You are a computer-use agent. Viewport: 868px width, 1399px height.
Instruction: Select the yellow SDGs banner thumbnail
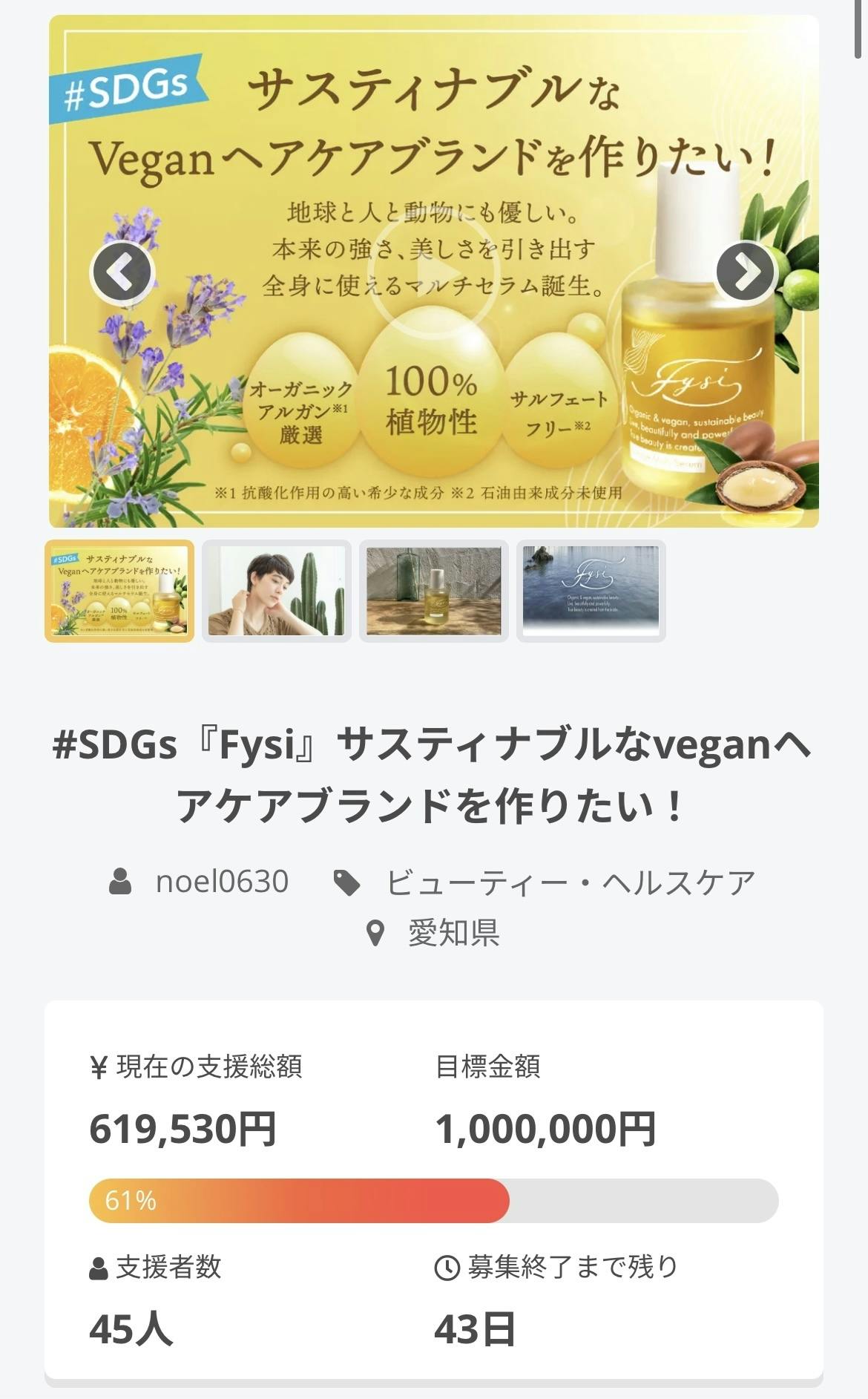(x=119, y=591)
